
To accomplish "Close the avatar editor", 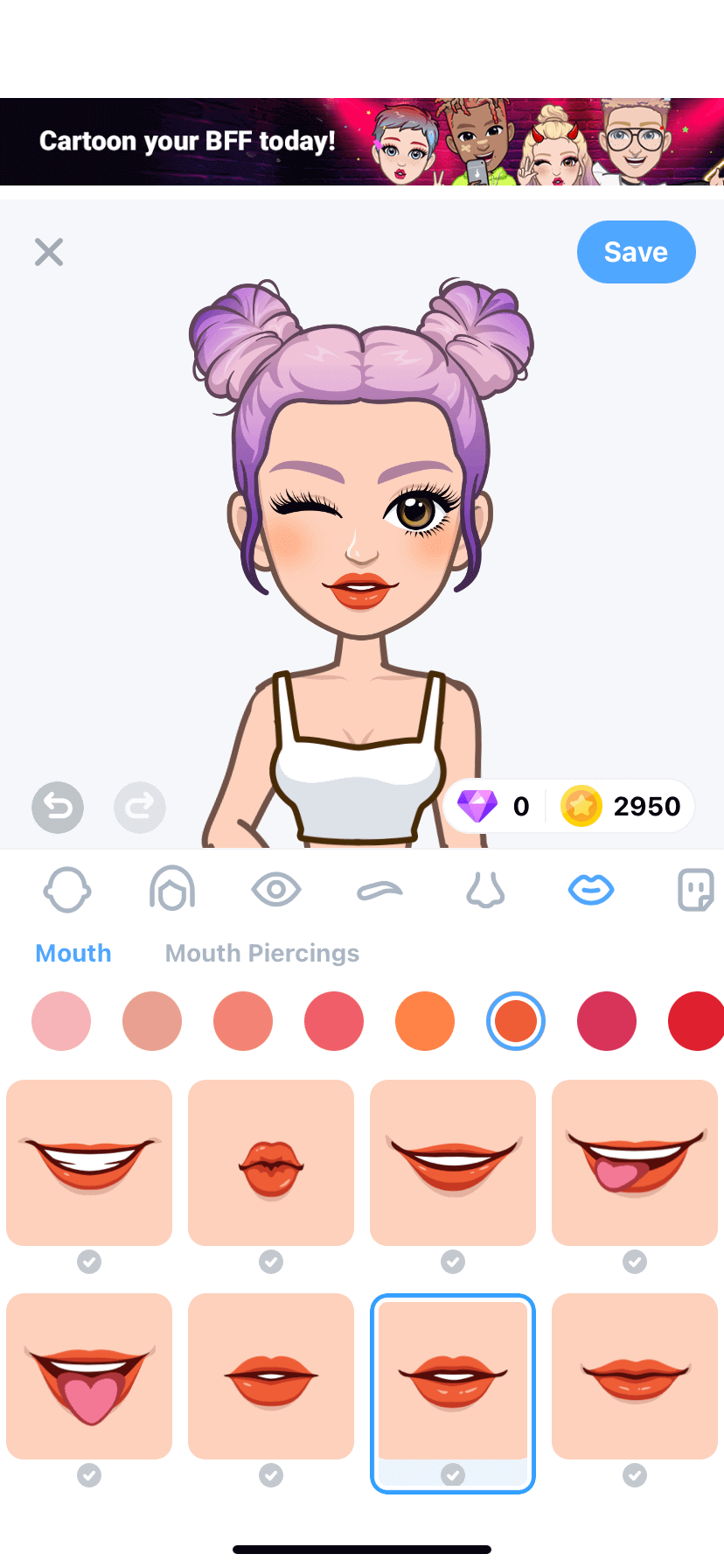I will [x=49, y=252].
